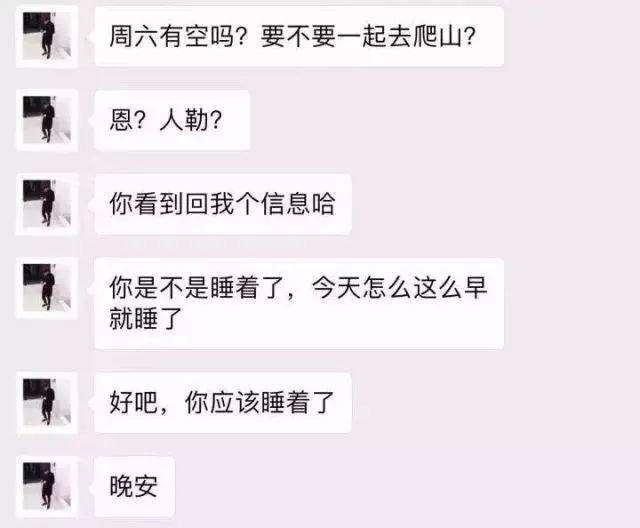This screenshot has width=640, height=528.
Task: Open sender's avatar beside the 周六有空吗 message
Action: pyautogui.click(x=47, y=36)
